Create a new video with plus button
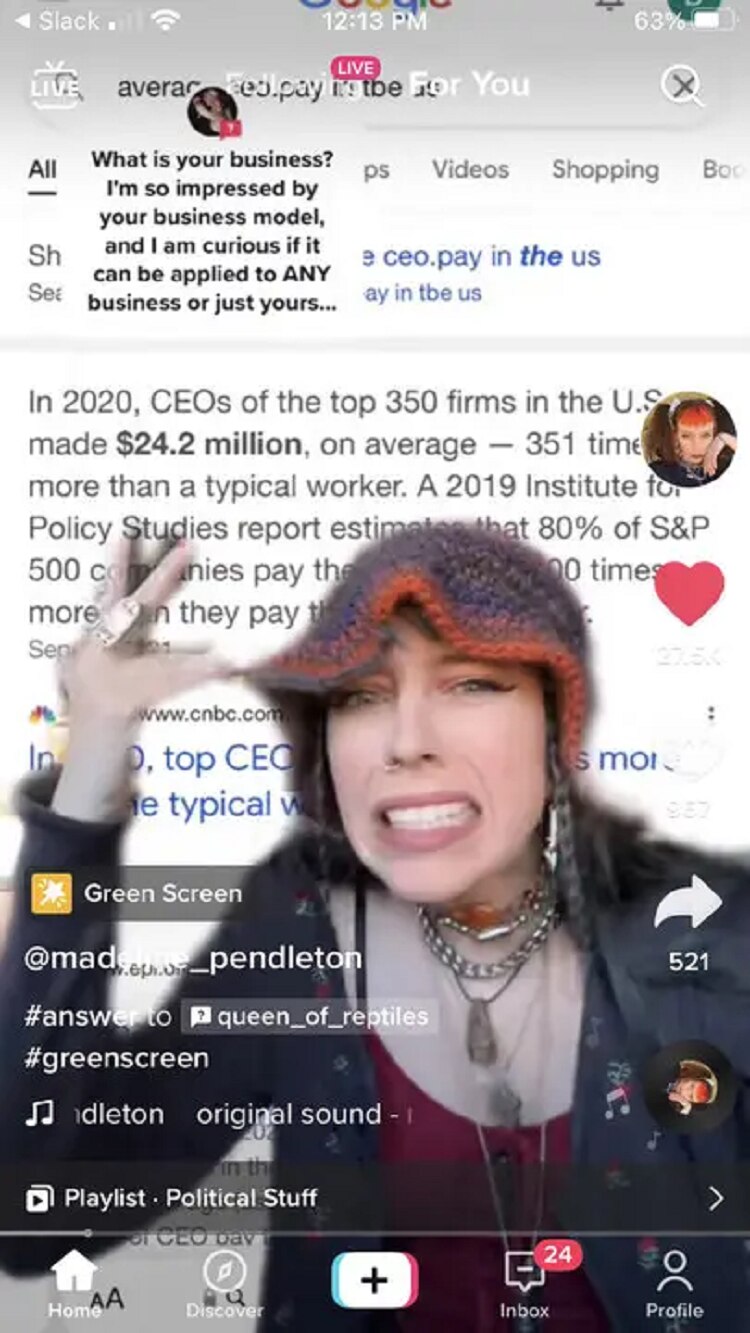Image resolution: width=750 pixels, height=1333 pixels. point(374,1280)
